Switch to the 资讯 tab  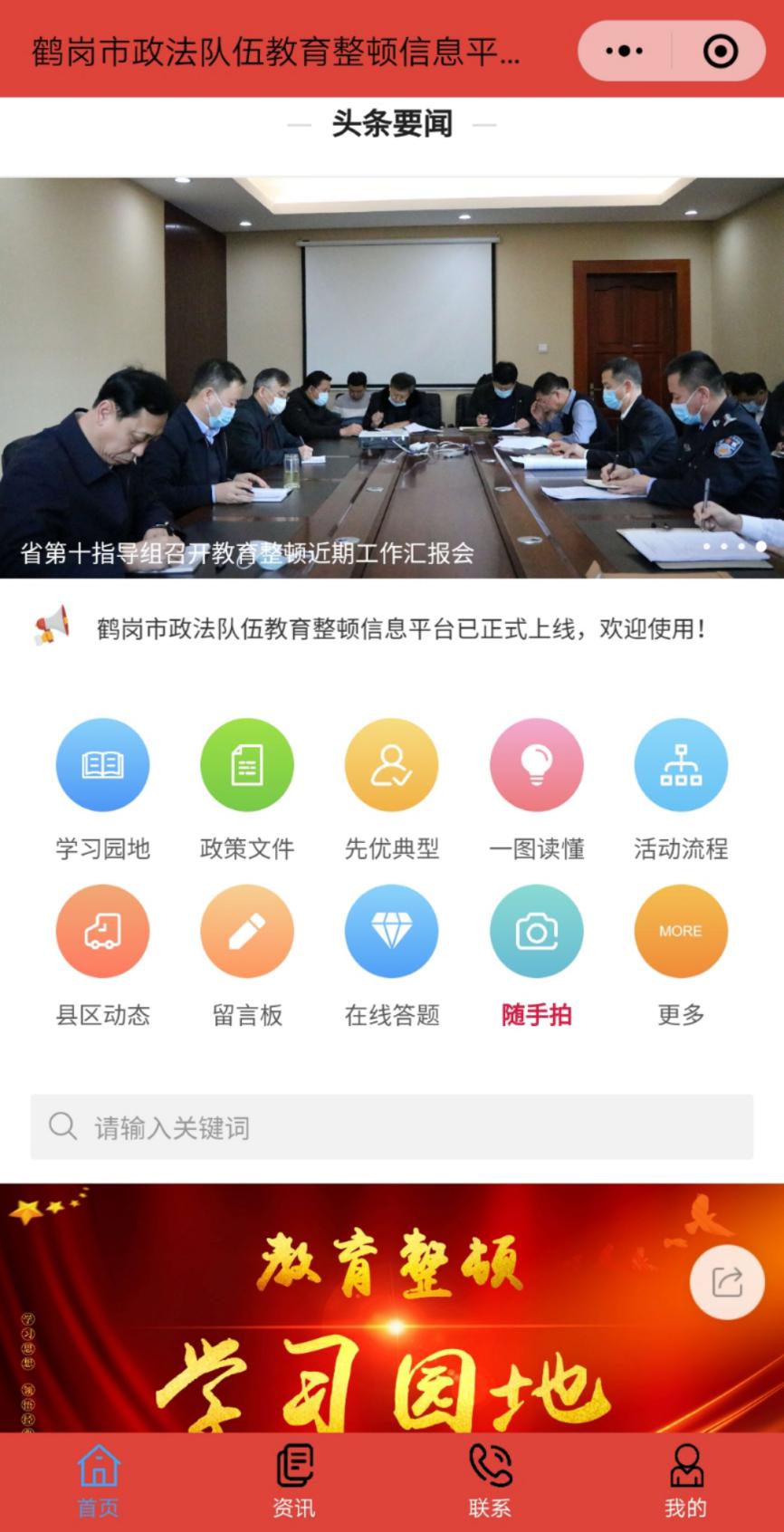pyautogui.click(x=294, y=1481)
